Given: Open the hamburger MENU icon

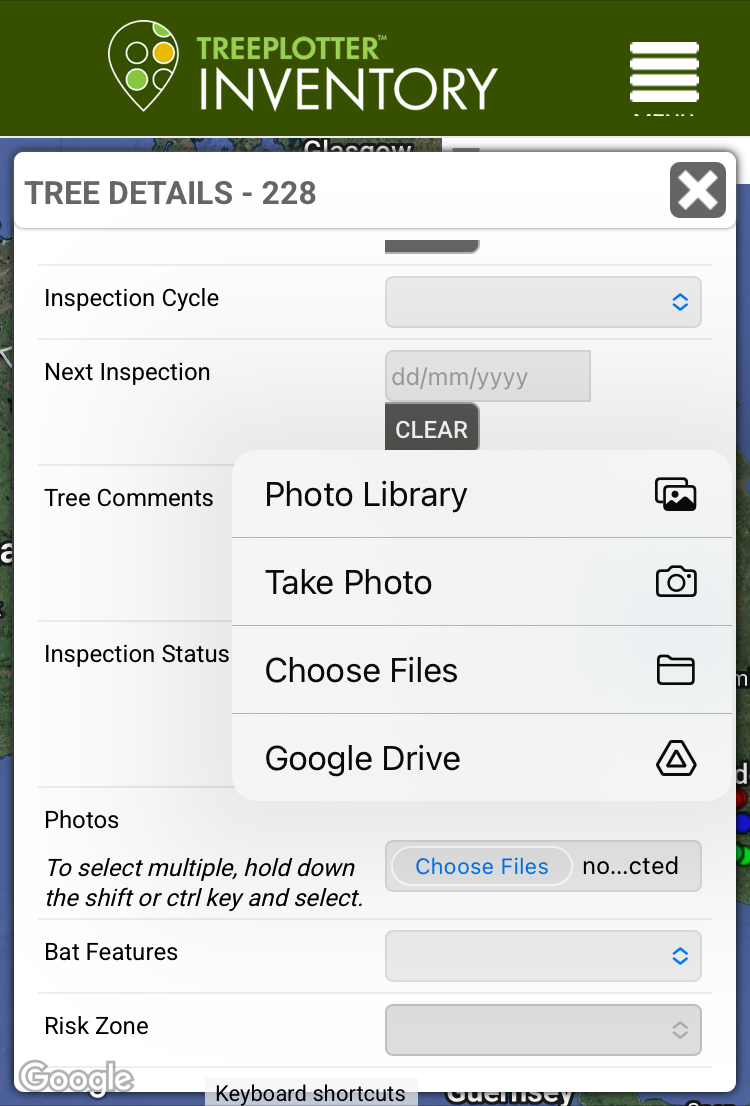Looking at the screenshot, I should click(x=664, y=72).
